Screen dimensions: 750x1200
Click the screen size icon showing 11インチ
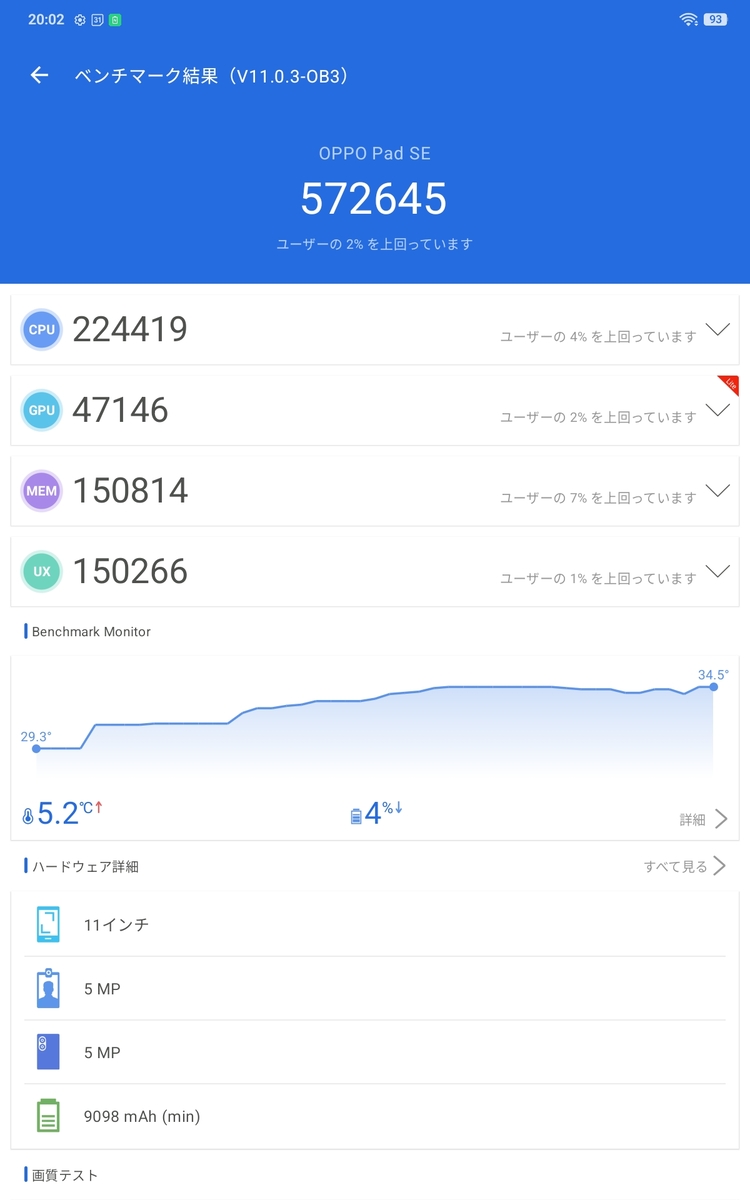click(48, 925)
